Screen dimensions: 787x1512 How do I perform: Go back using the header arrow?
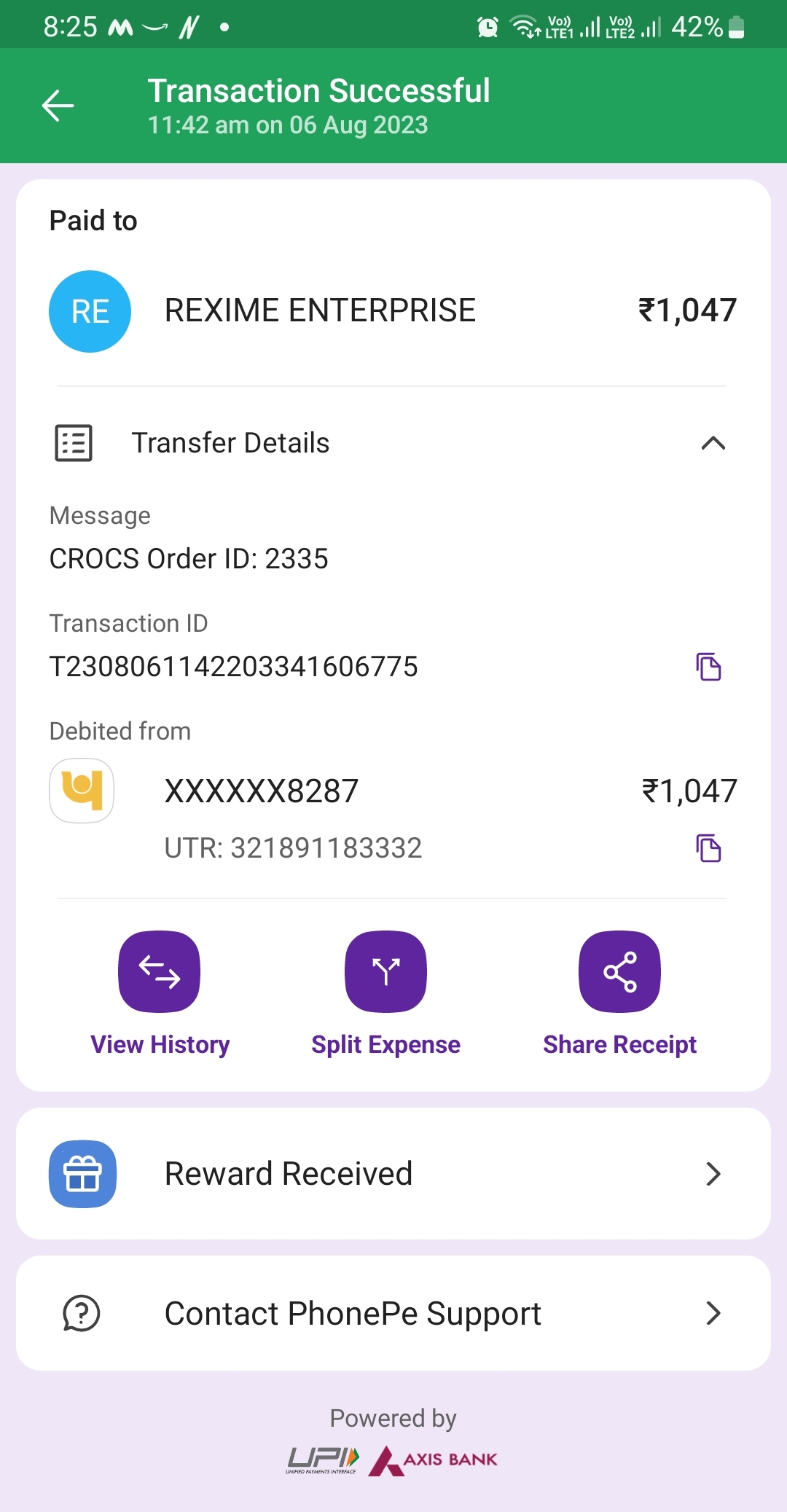click(x=58, y=106)
